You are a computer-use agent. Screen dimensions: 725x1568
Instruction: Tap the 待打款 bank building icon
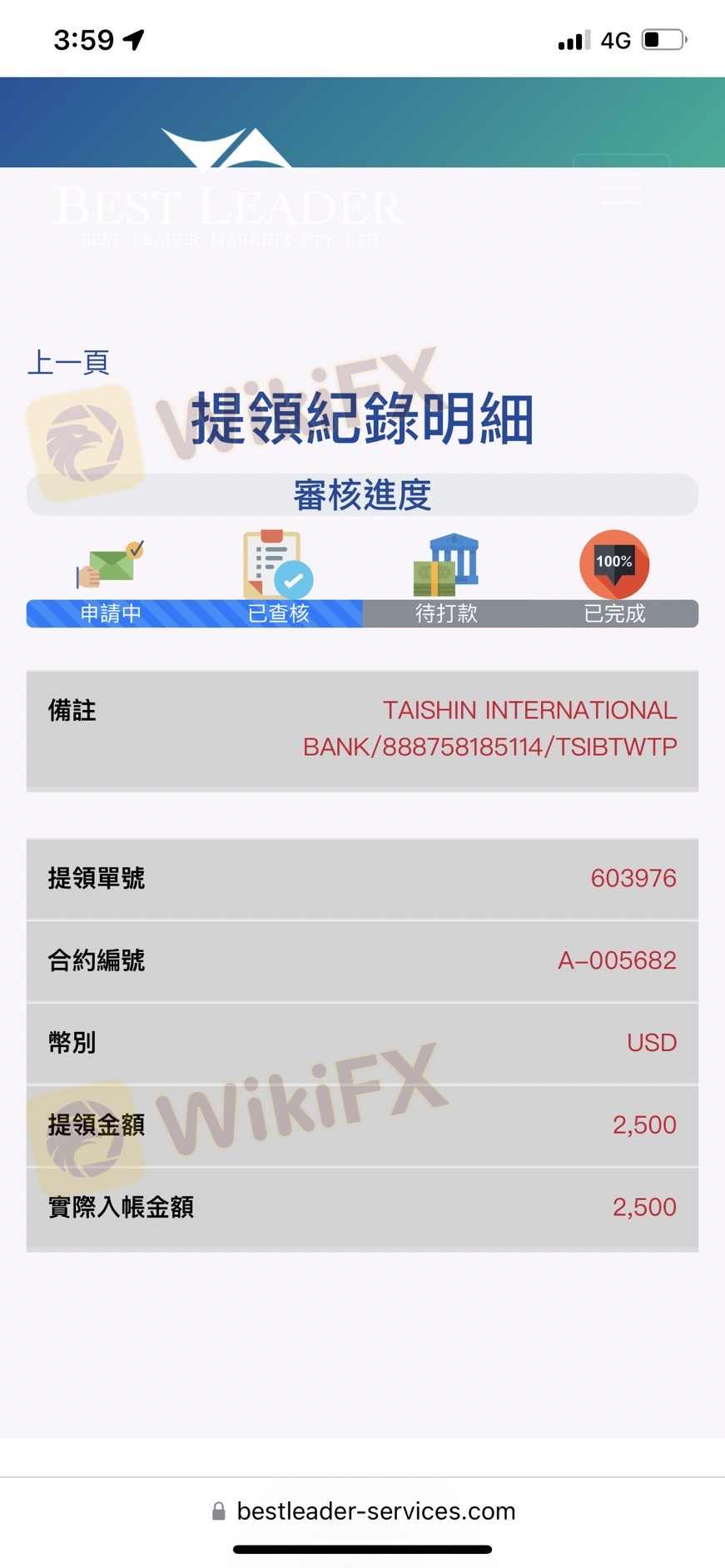click(447, 564)
